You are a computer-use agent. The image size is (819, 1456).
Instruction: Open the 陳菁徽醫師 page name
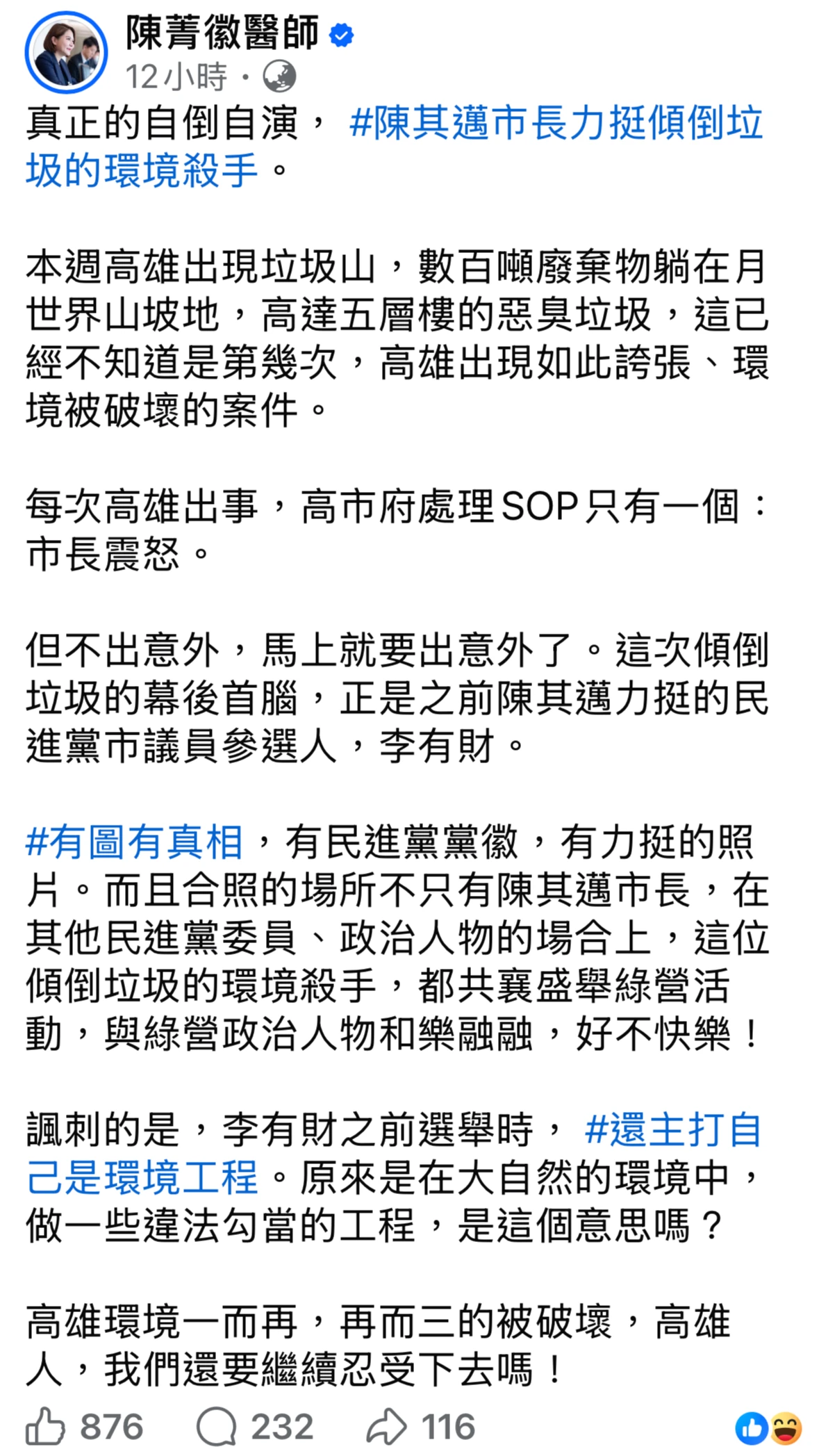coord(222,33)
